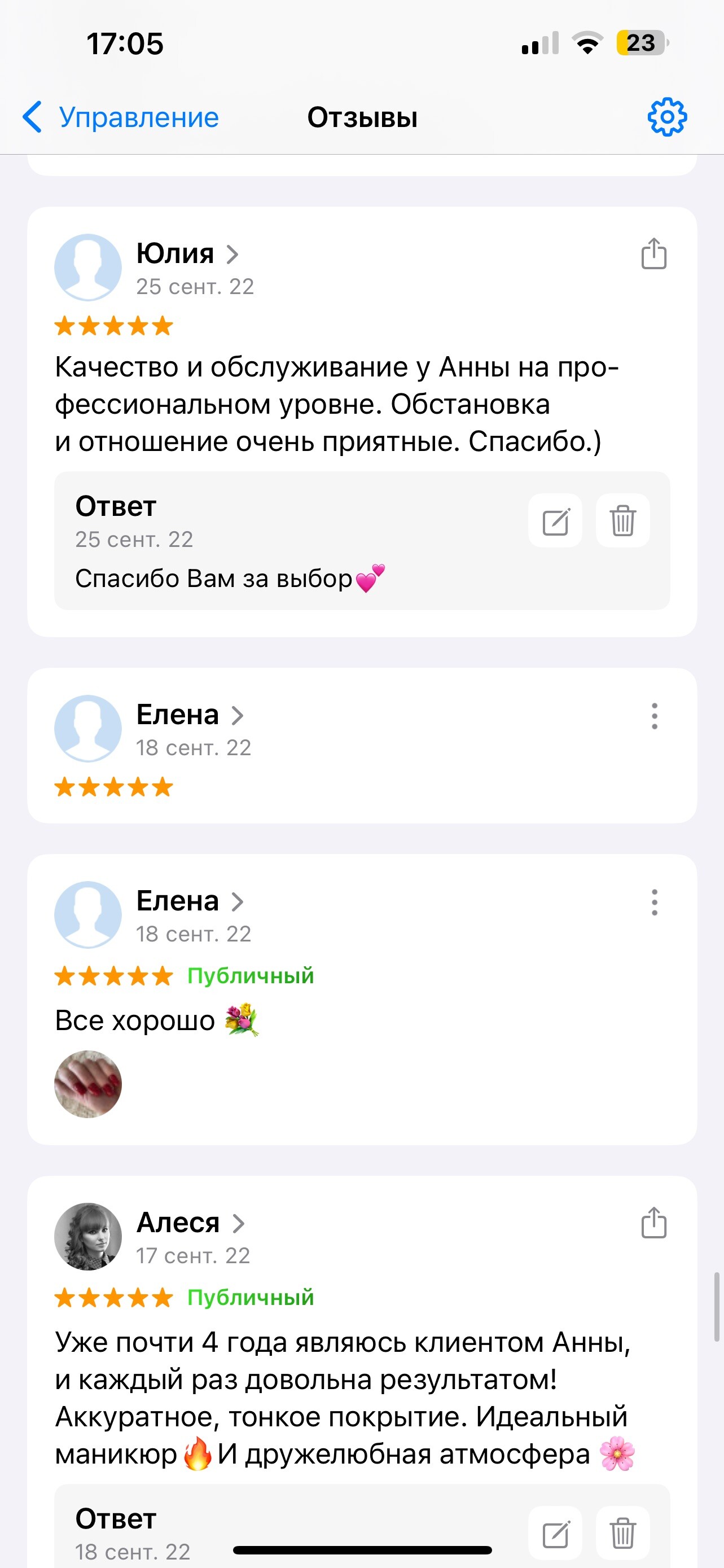This screenshot has width=724, height=1568.
Task: Delete the reply dated 25 сент. 22
Action: pyautogui.click(x=622, y=521)
